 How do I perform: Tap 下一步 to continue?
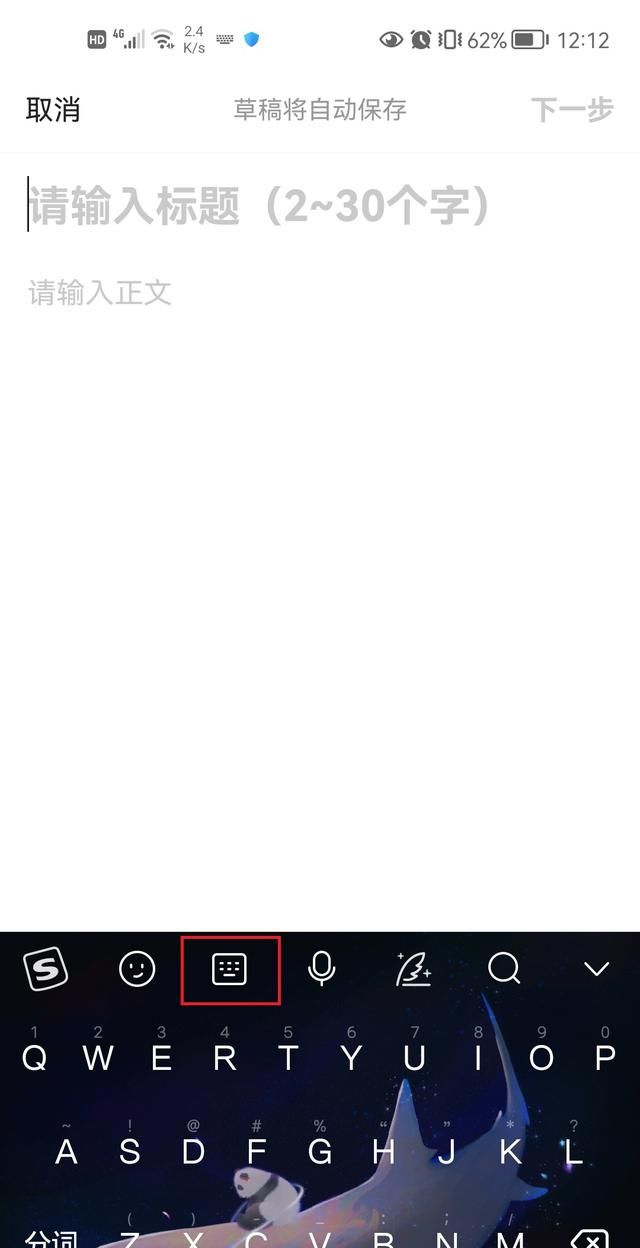[x=571, y=109]
